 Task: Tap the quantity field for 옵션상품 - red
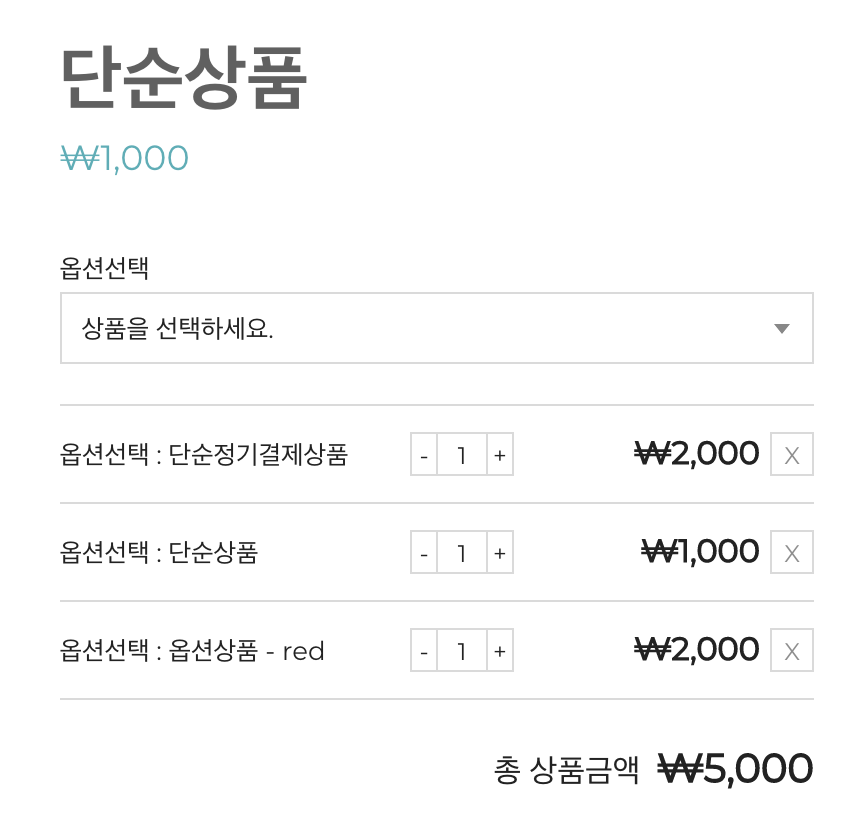(462, 651)
